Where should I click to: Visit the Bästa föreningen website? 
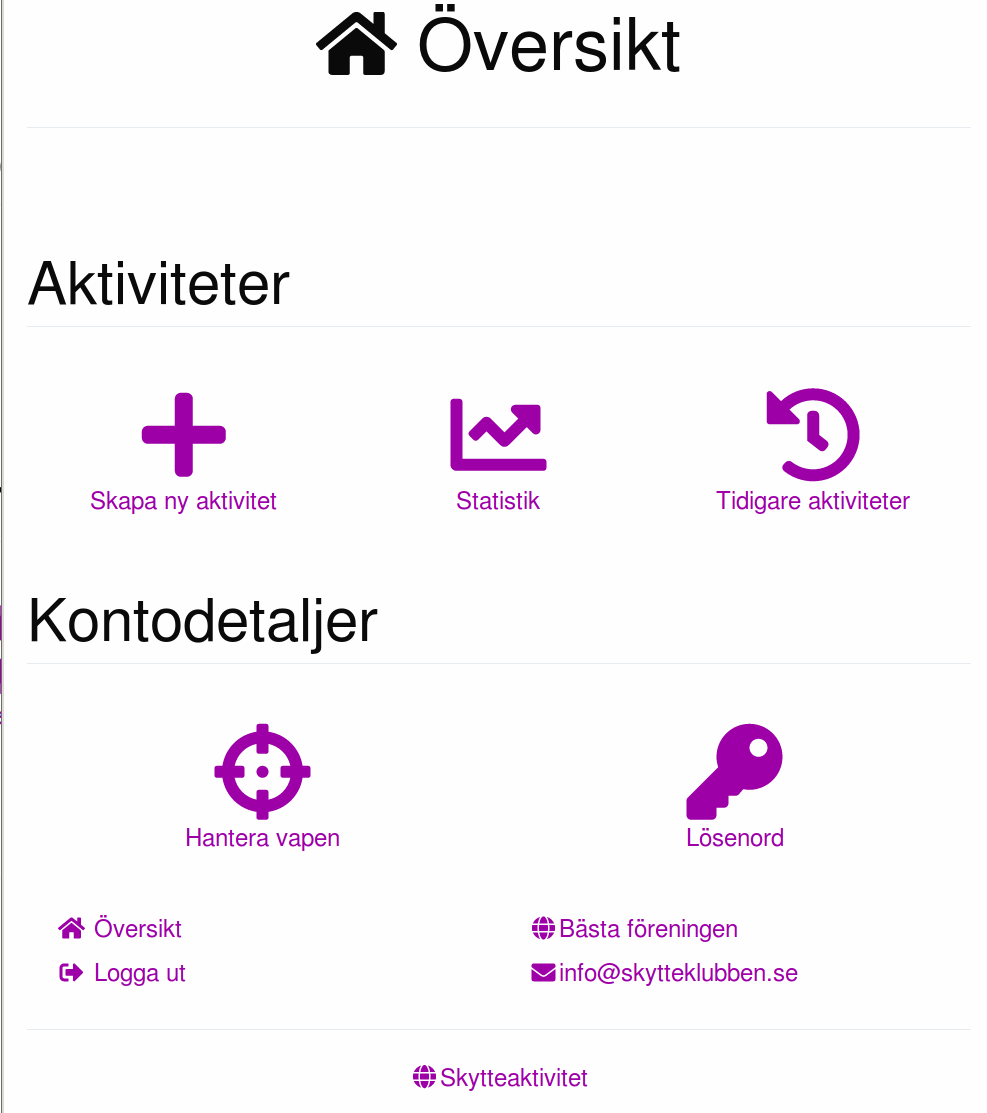(647, 929)
